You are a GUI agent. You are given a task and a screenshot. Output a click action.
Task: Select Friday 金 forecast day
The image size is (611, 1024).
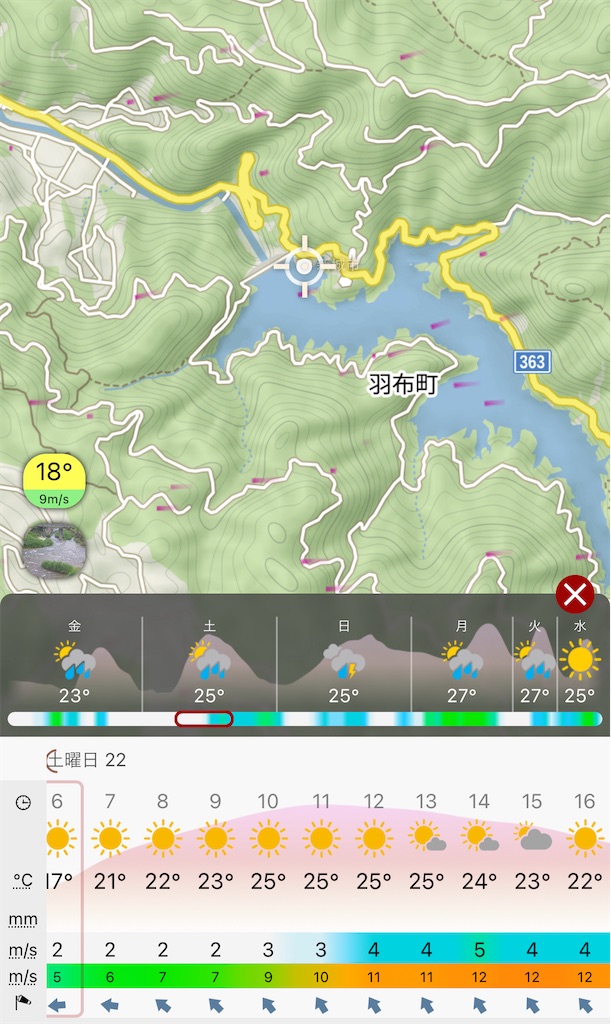pos(74,663)
